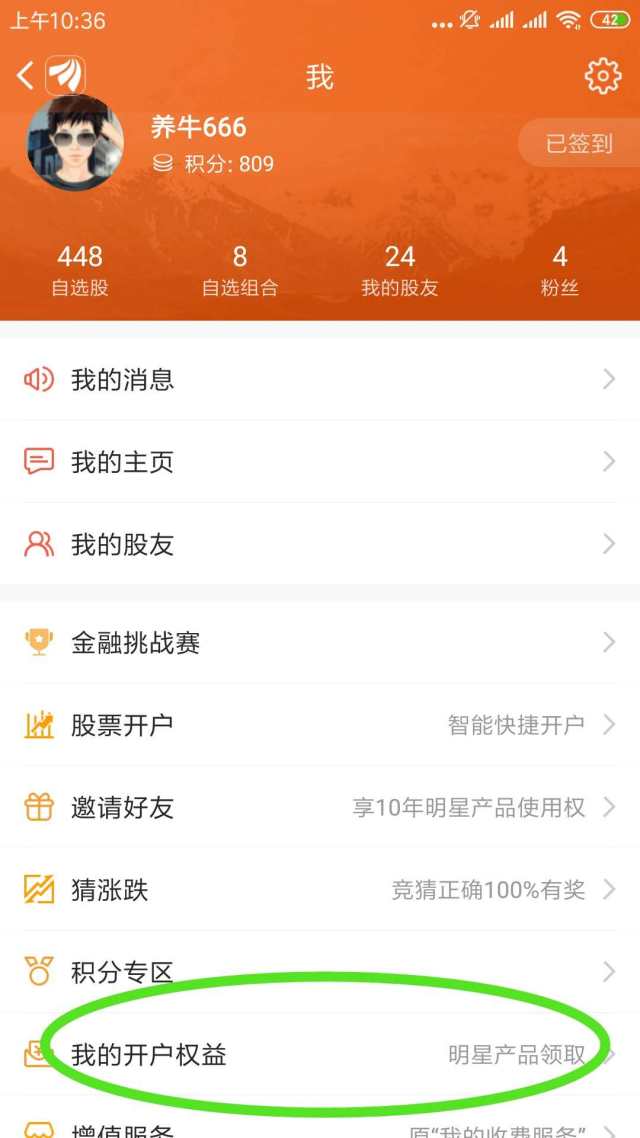The height and width of the screenshot is (1138, 640).
Task: Open settings via the gear icon
Action: (x=602, y=76)
